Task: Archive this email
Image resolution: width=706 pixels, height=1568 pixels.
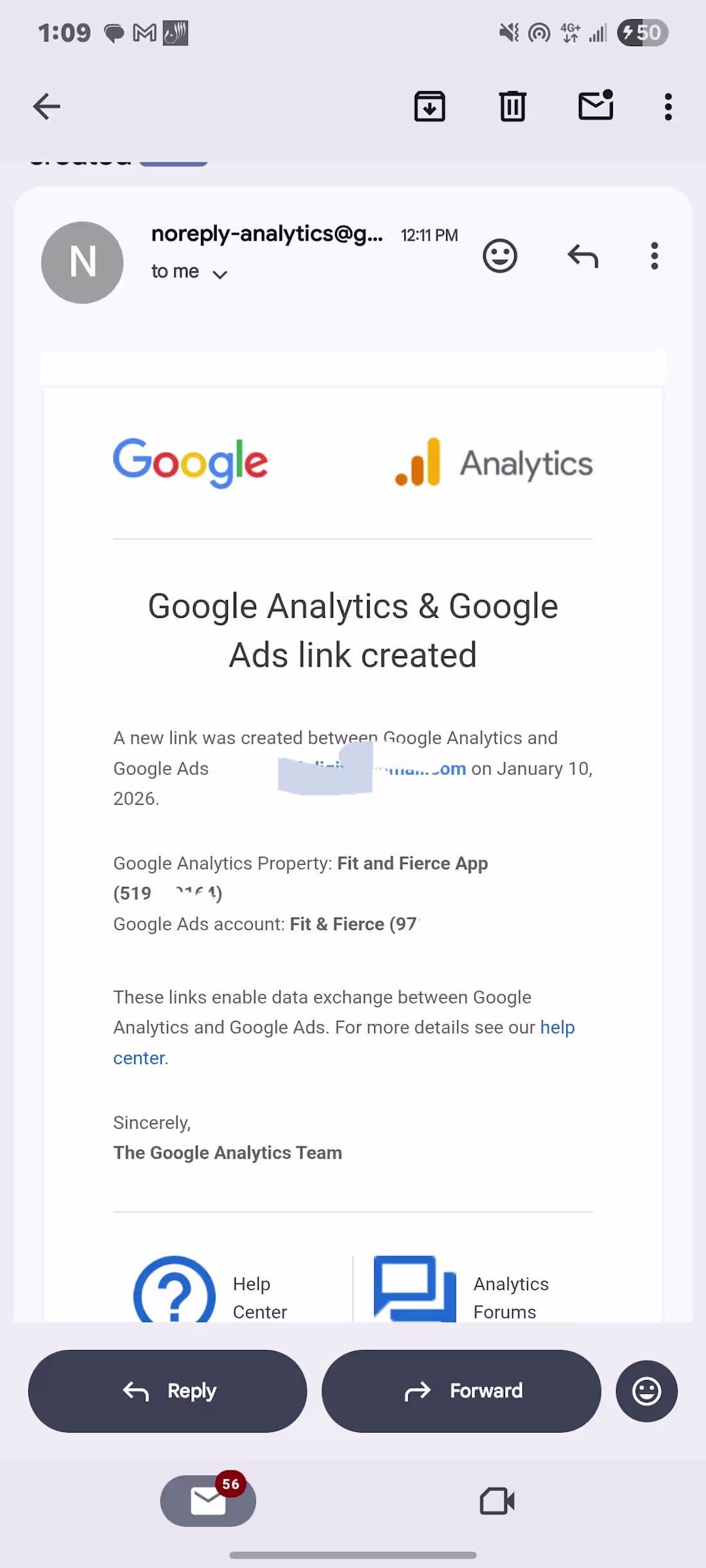Action: click(x=429, y=107)
